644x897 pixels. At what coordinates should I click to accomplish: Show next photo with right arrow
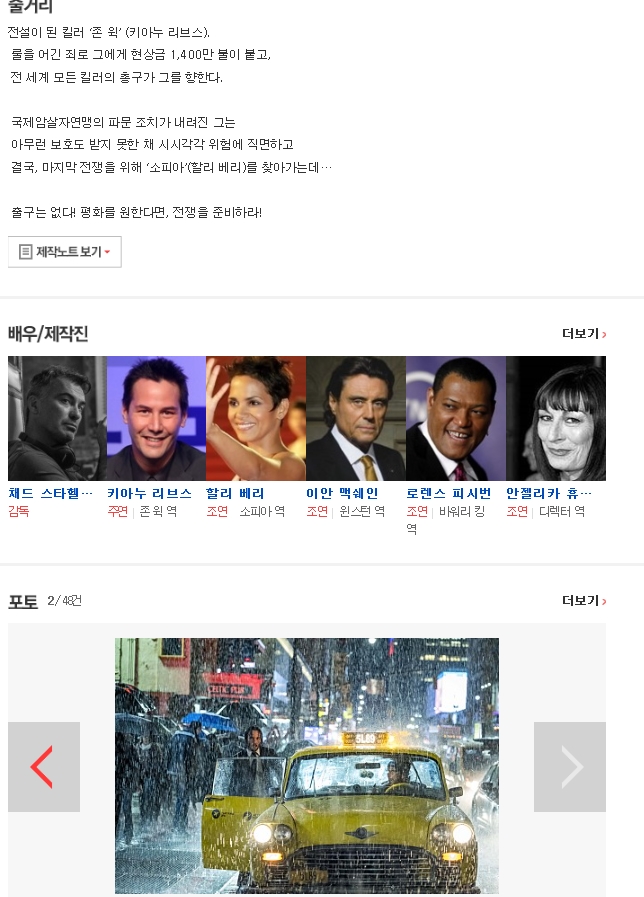click(x=570, y=767)
